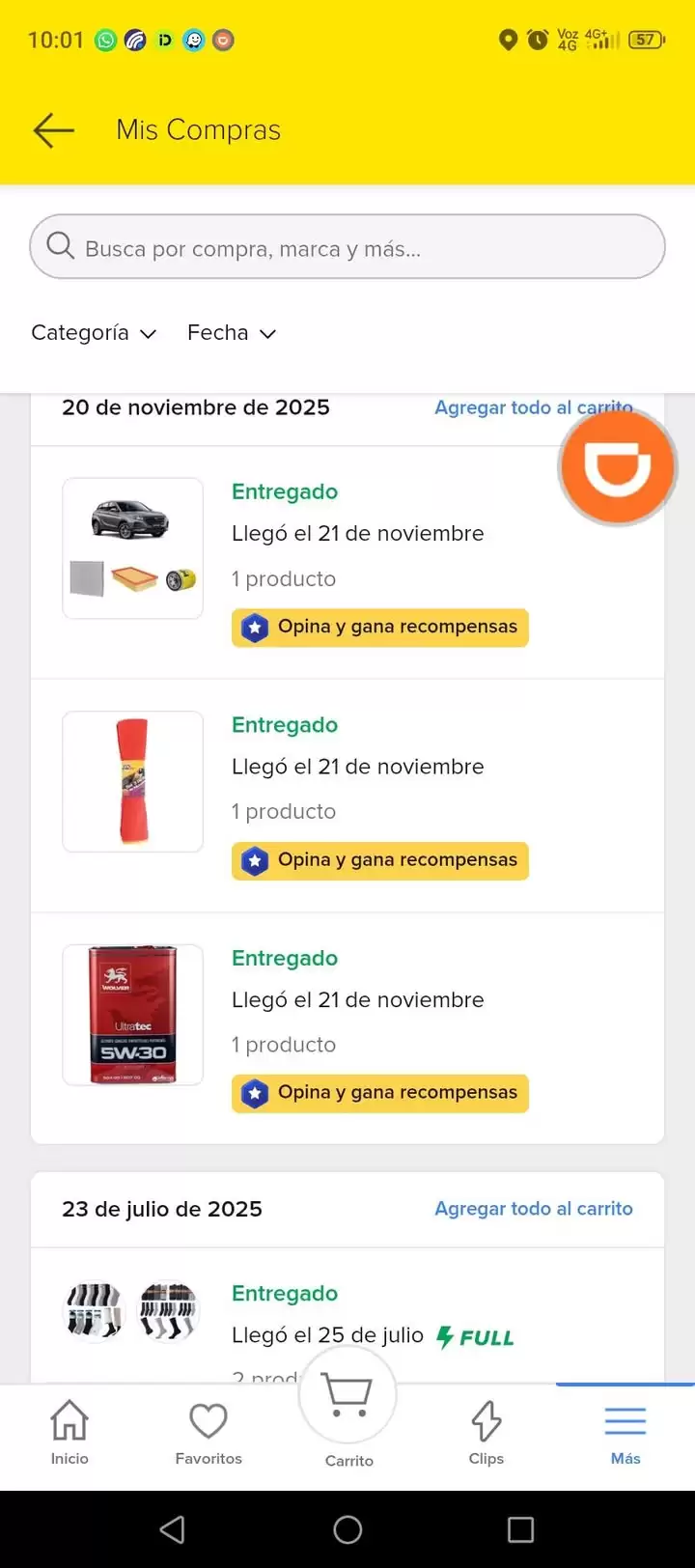Viewport: 695px width, 1568px height.
Task: Add all 23 de julio items to cart
Action: (x=533, y=1209)
